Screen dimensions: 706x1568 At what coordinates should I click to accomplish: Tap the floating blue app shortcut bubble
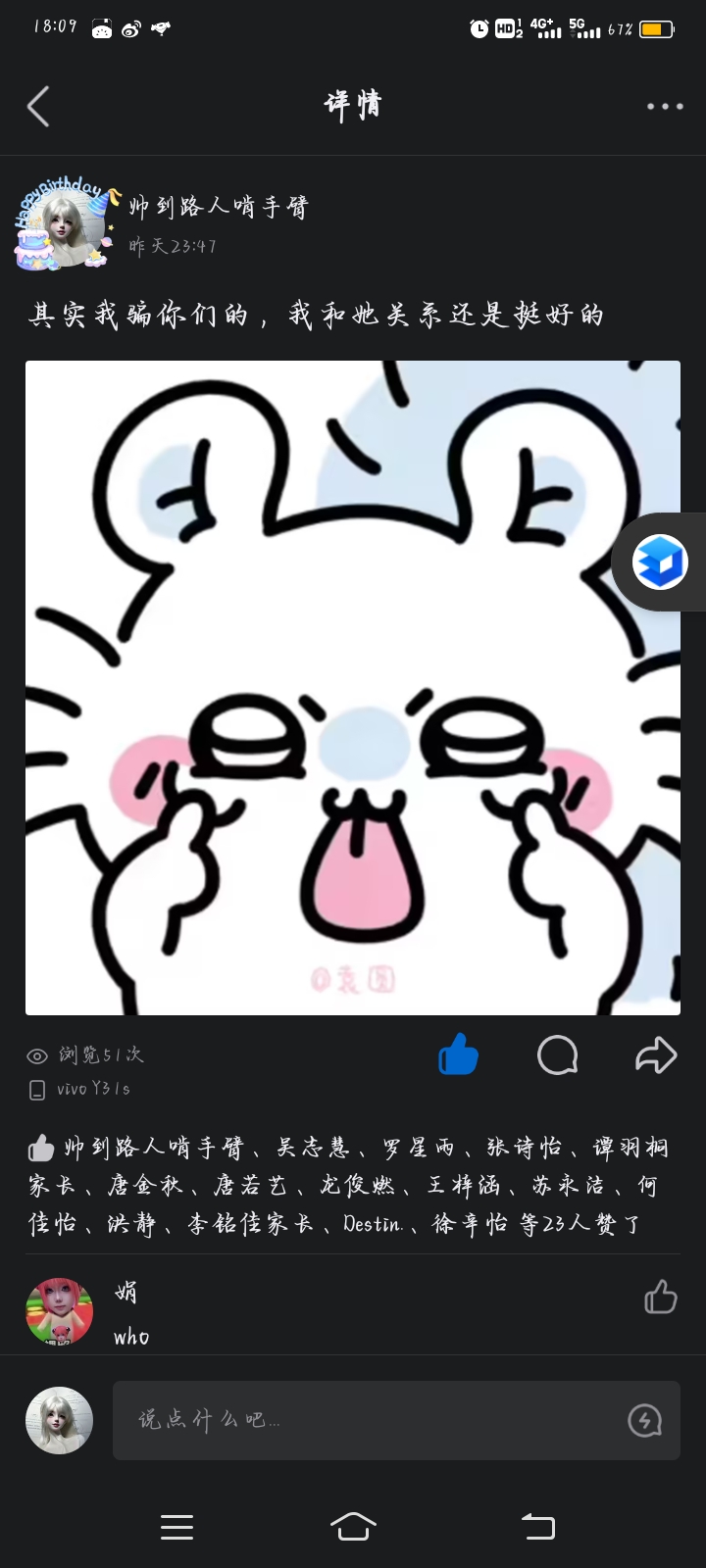click(662, 562)
